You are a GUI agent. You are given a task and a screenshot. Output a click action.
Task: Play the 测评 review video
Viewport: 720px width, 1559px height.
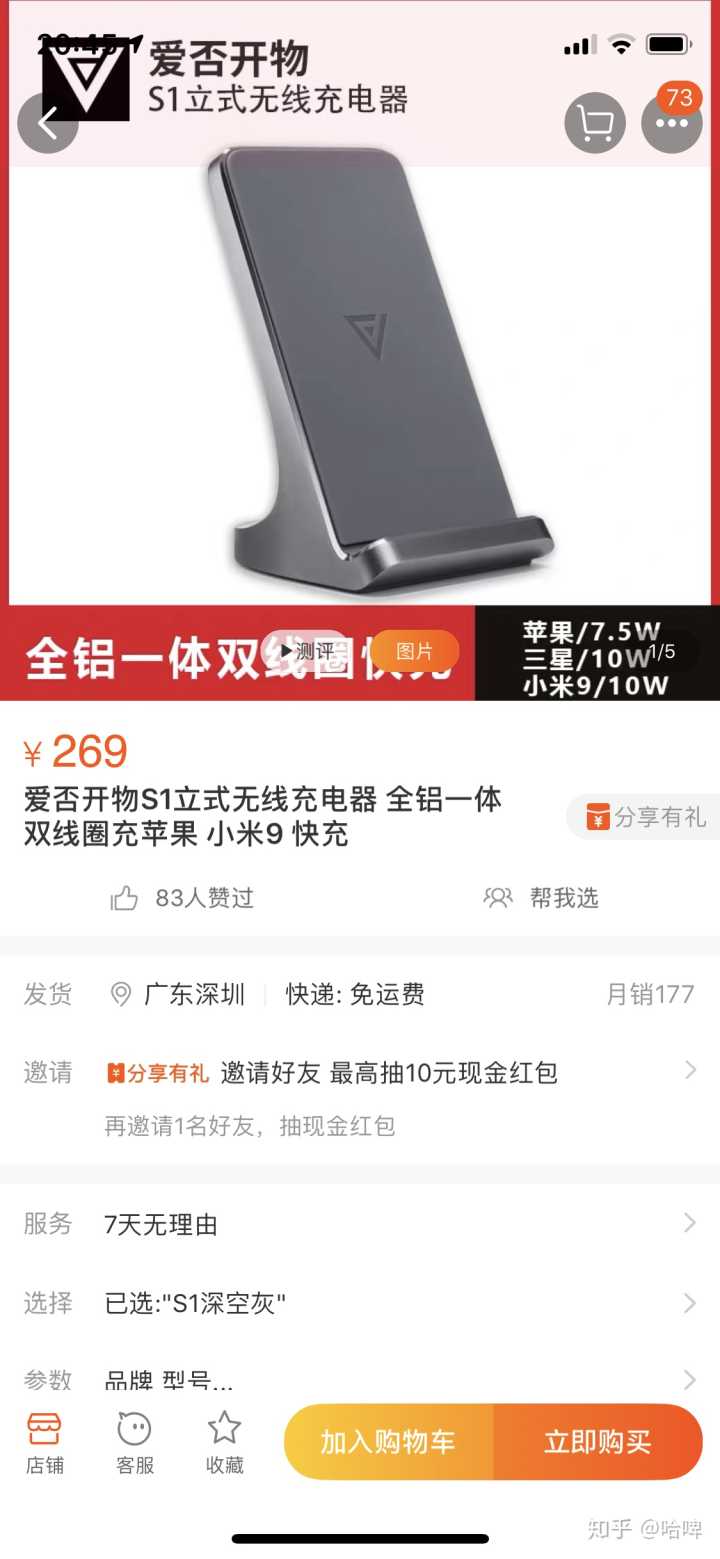(308, 651)
